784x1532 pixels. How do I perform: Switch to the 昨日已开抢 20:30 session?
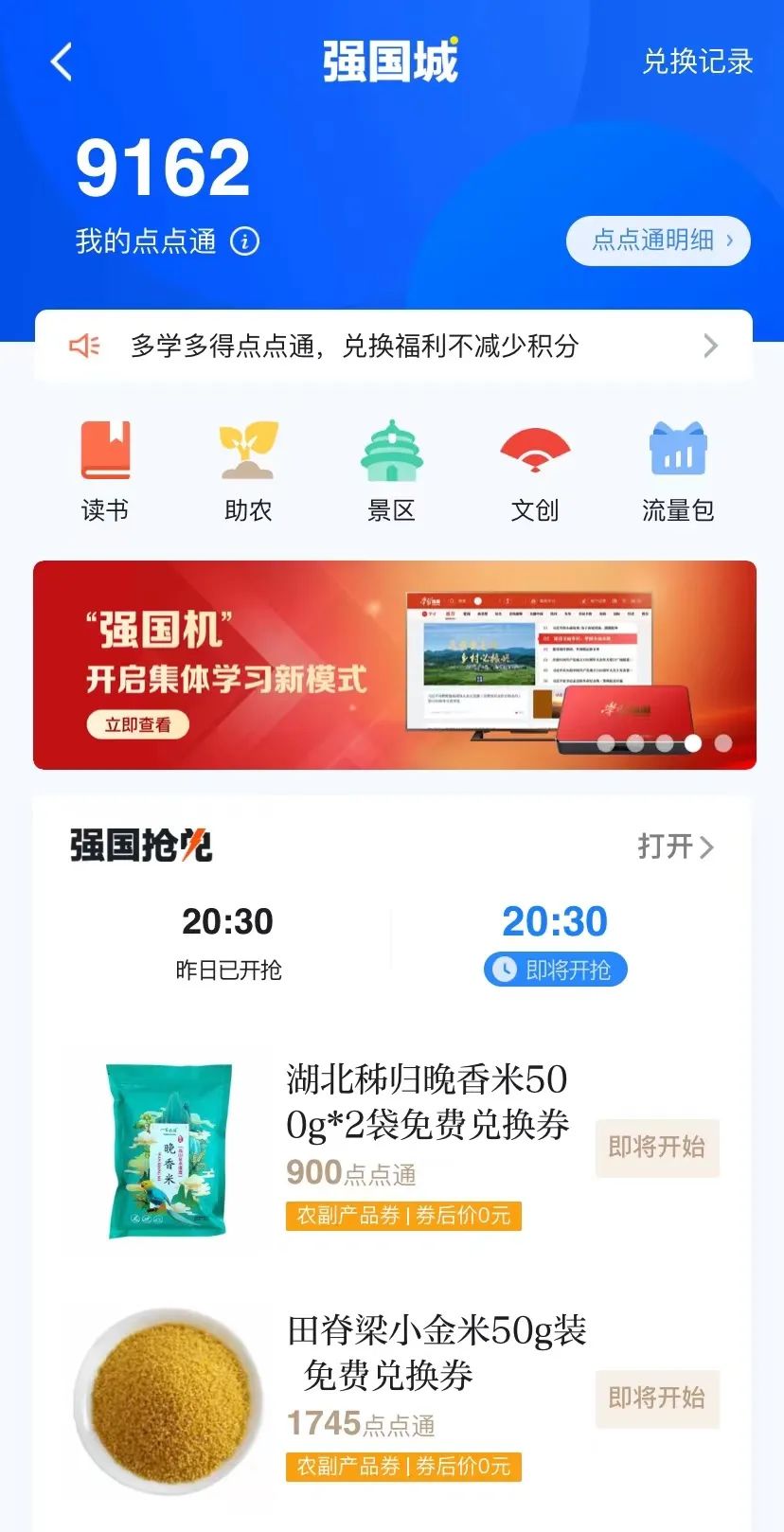click(228, 942)
